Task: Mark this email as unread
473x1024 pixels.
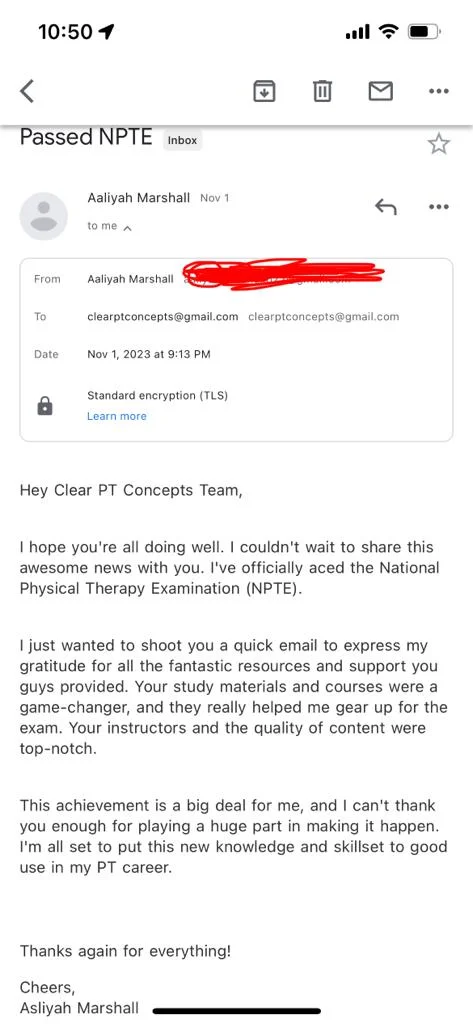Action: [x=380, y=91]
